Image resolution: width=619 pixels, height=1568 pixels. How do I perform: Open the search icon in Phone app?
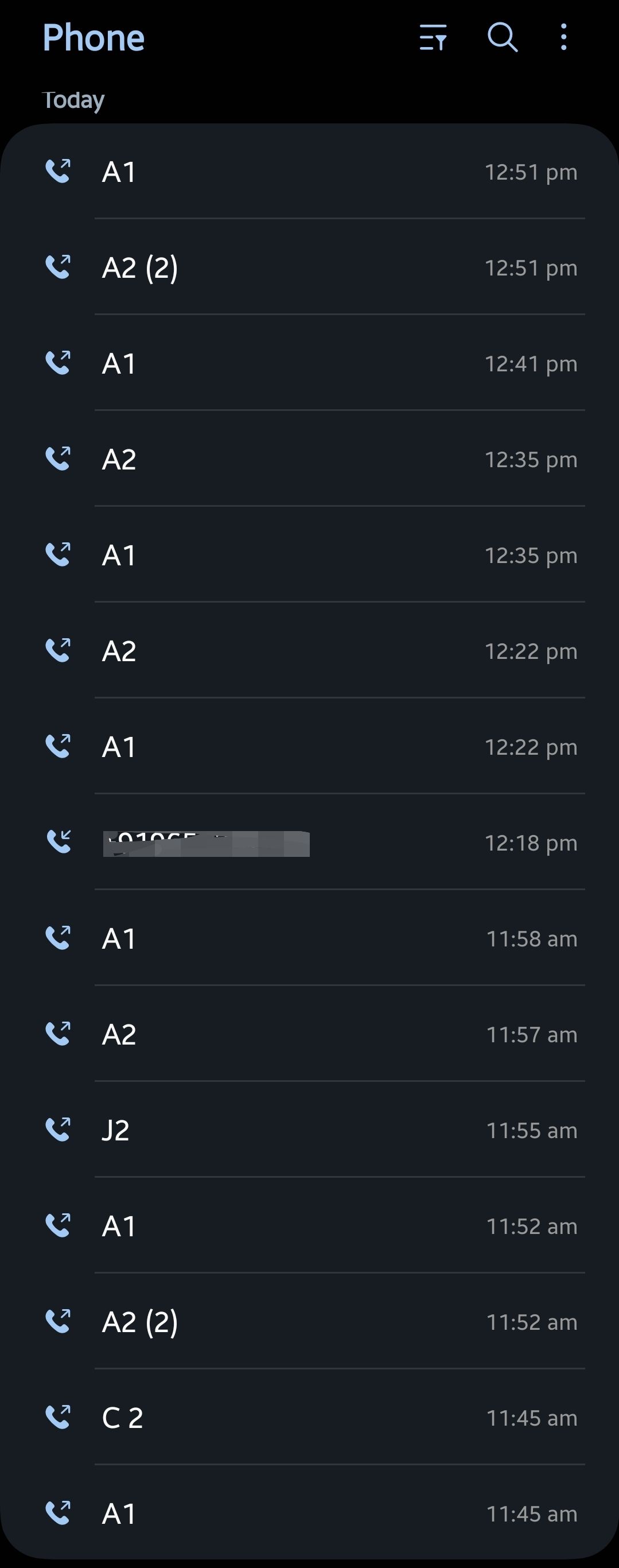(501, 38)
